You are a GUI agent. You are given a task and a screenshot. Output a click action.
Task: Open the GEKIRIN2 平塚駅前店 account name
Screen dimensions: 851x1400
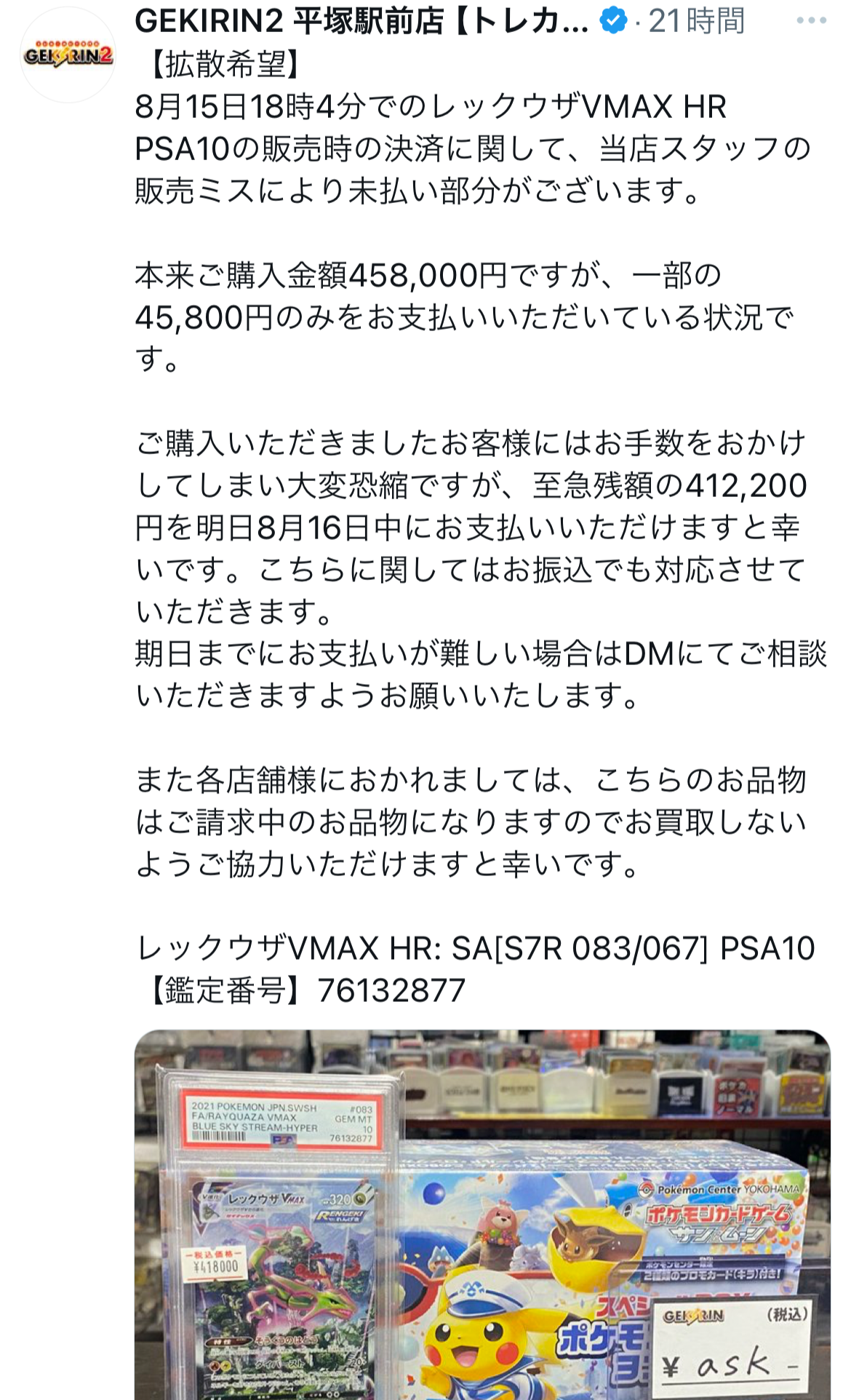pos(361,21)
